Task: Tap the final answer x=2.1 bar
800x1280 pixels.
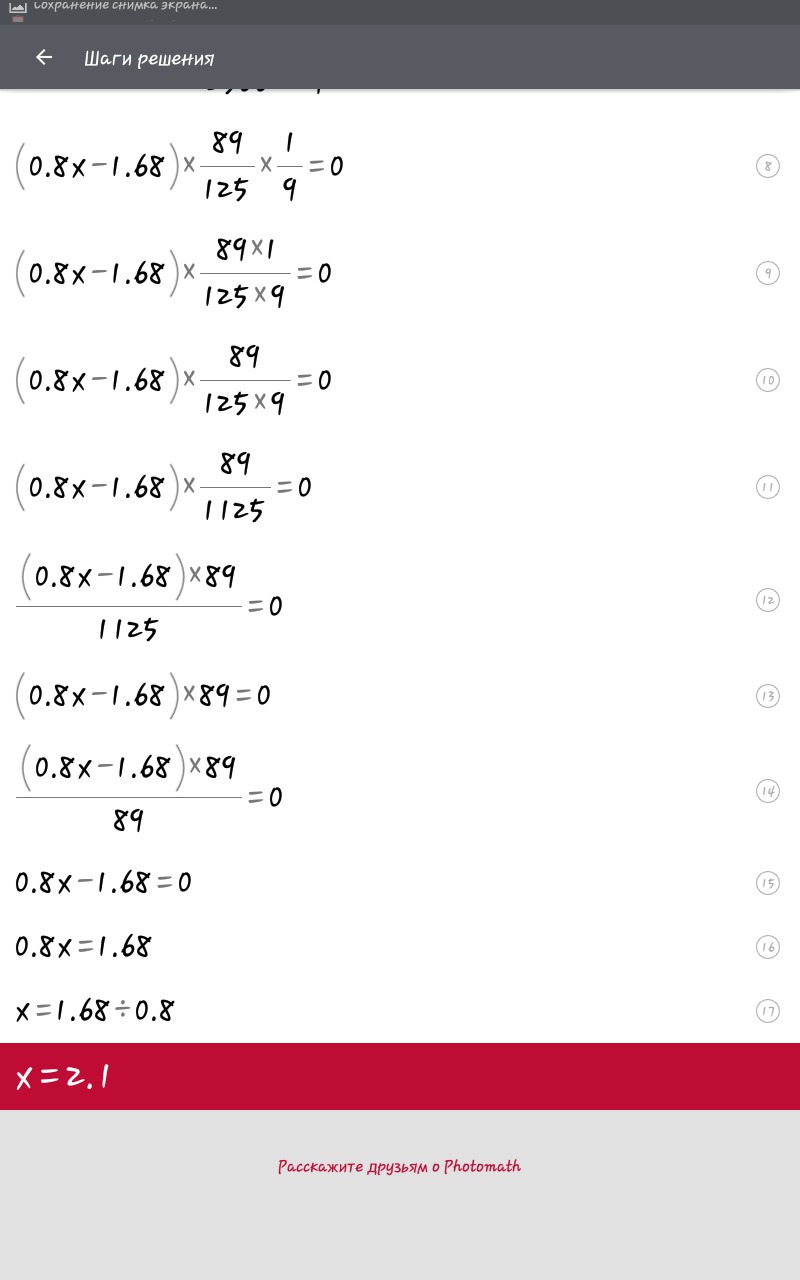Action: click(x=400, y=1077)
